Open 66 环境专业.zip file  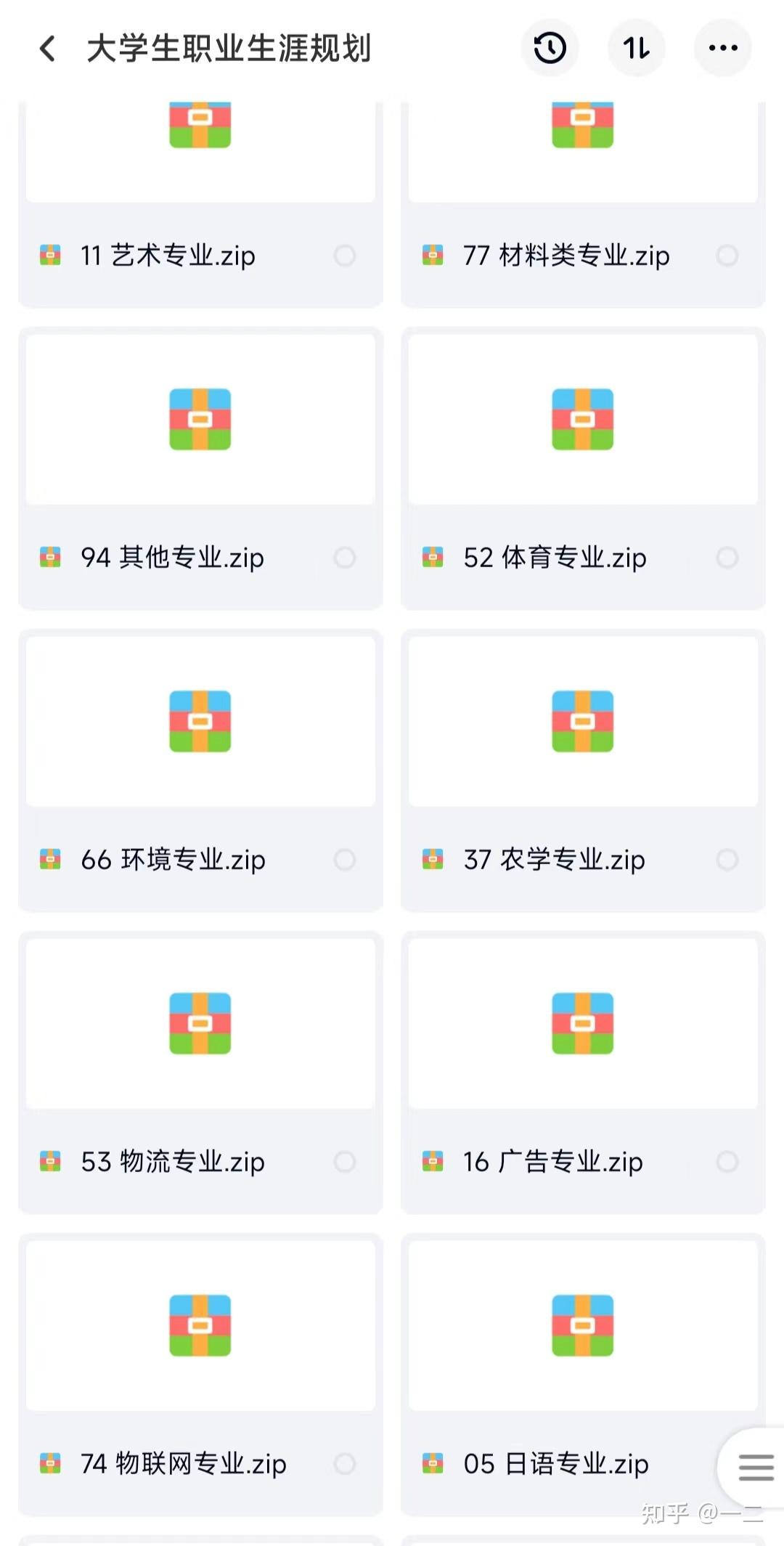[x=200, y=722]
